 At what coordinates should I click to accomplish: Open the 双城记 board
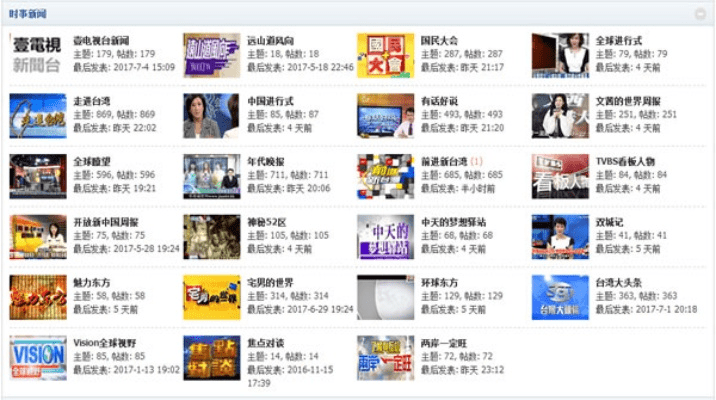(x=609, y=222)
